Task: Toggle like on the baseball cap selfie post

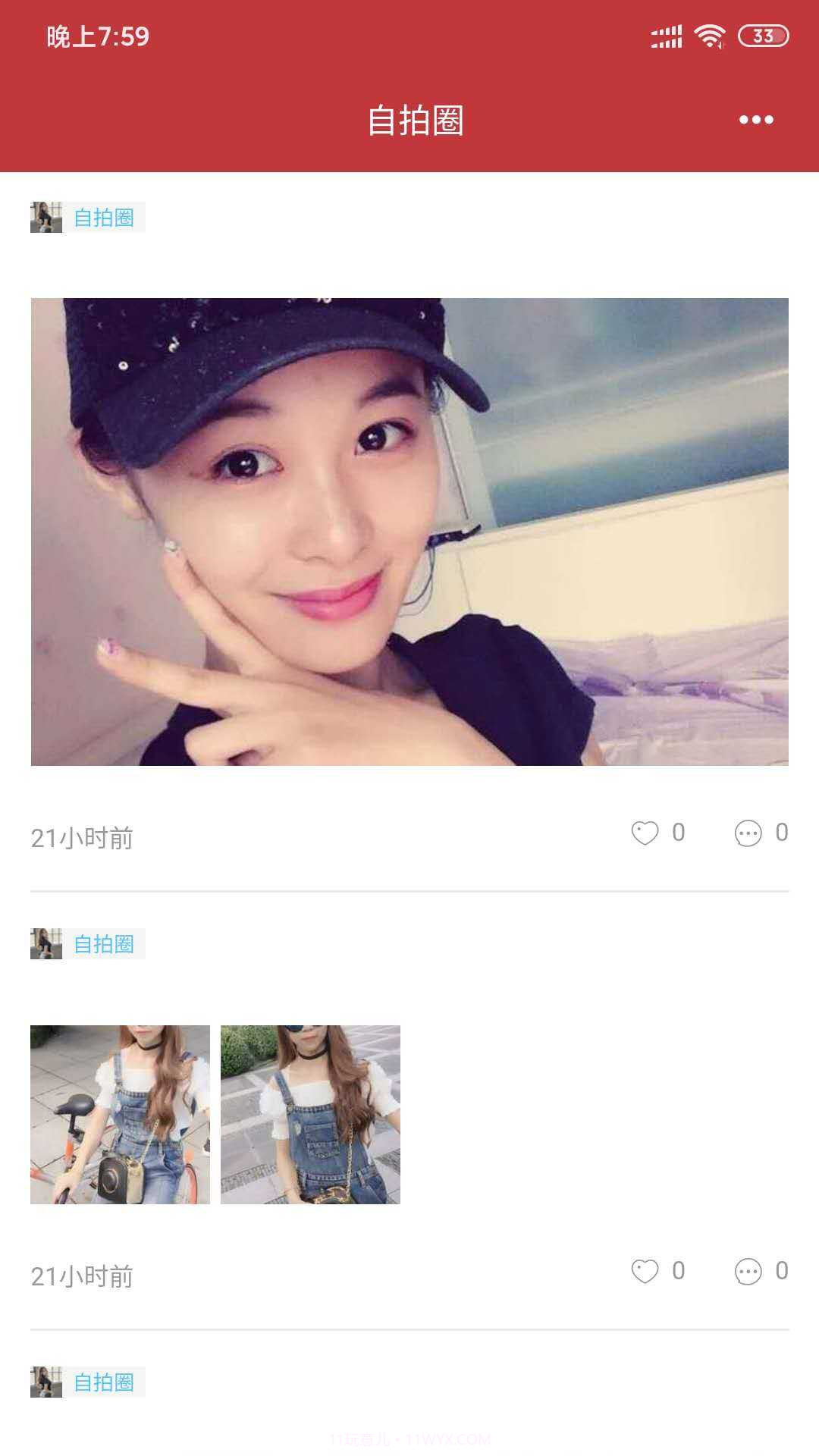Action: pos(645,834)
